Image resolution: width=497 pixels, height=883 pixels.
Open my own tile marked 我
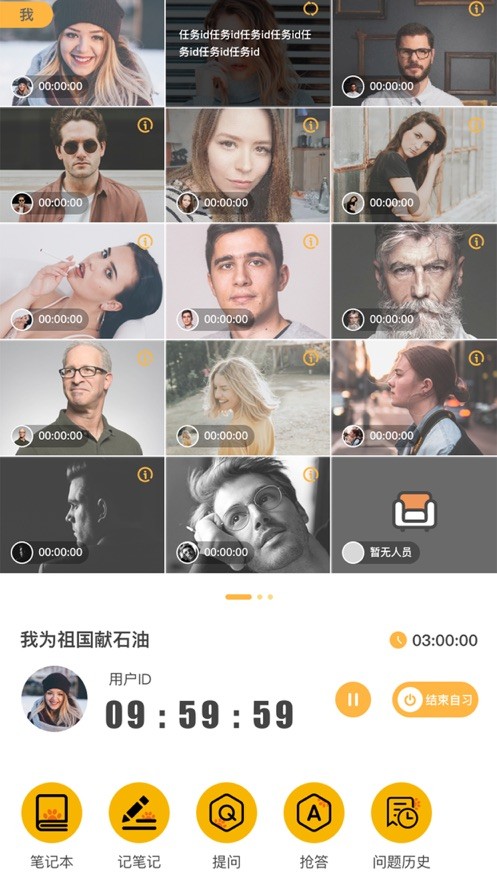[82, 53]
